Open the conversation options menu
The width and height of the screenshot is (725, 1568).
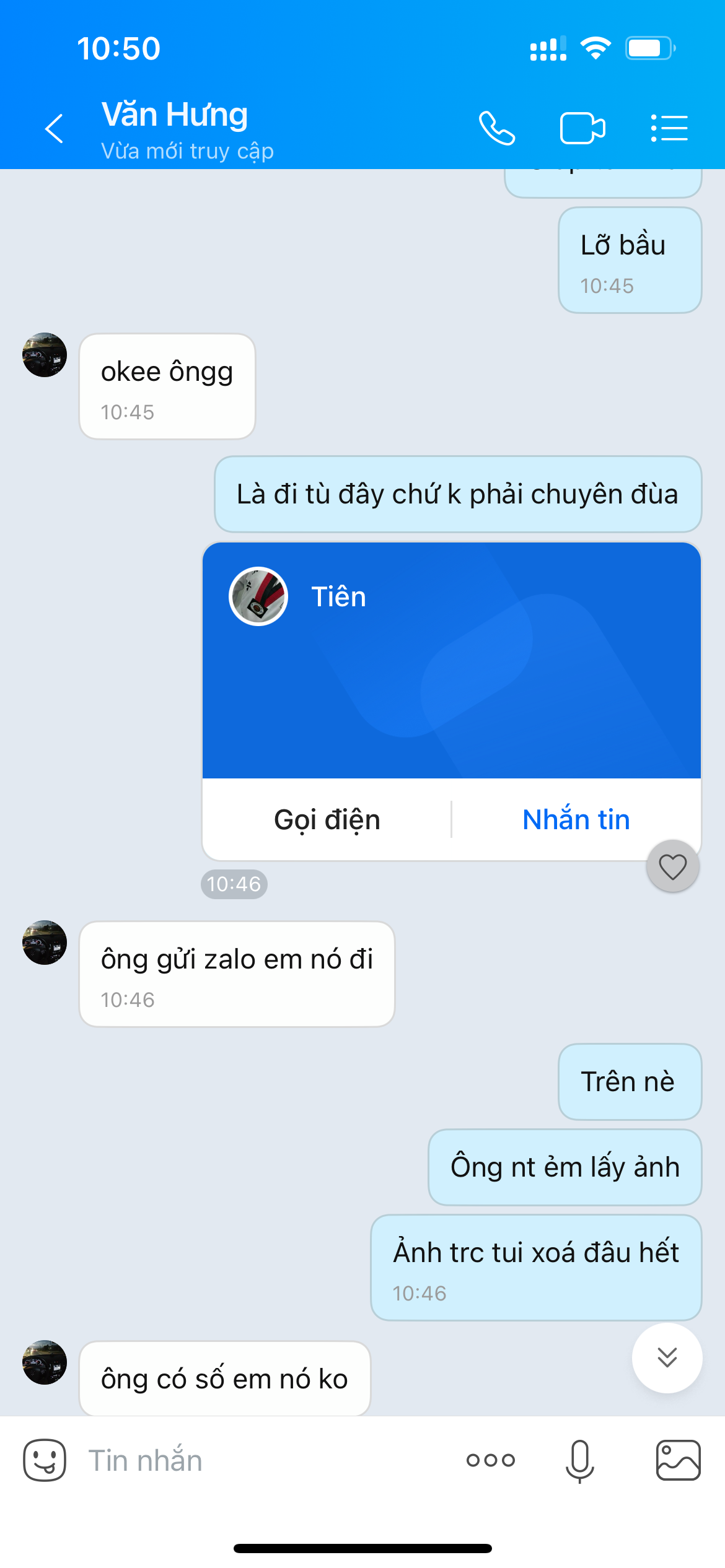669,128
